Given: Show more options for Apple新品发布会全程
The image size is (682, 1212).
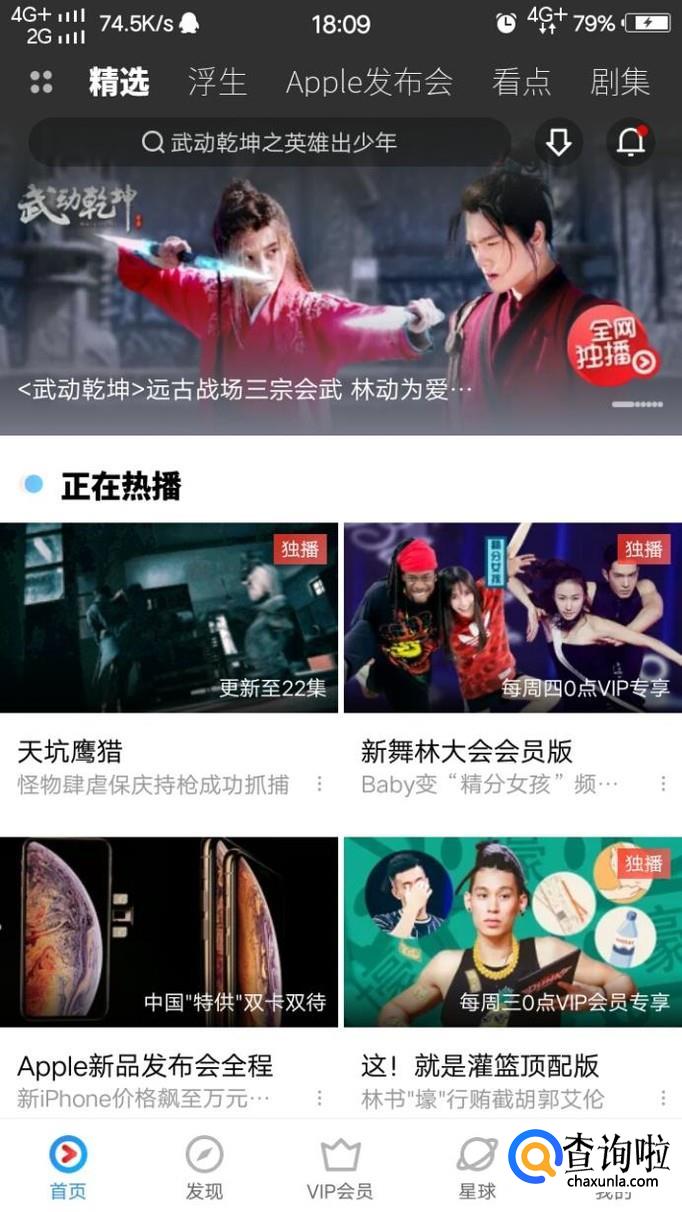Looking at the screenshot, I should click(x=319, y=1098).
